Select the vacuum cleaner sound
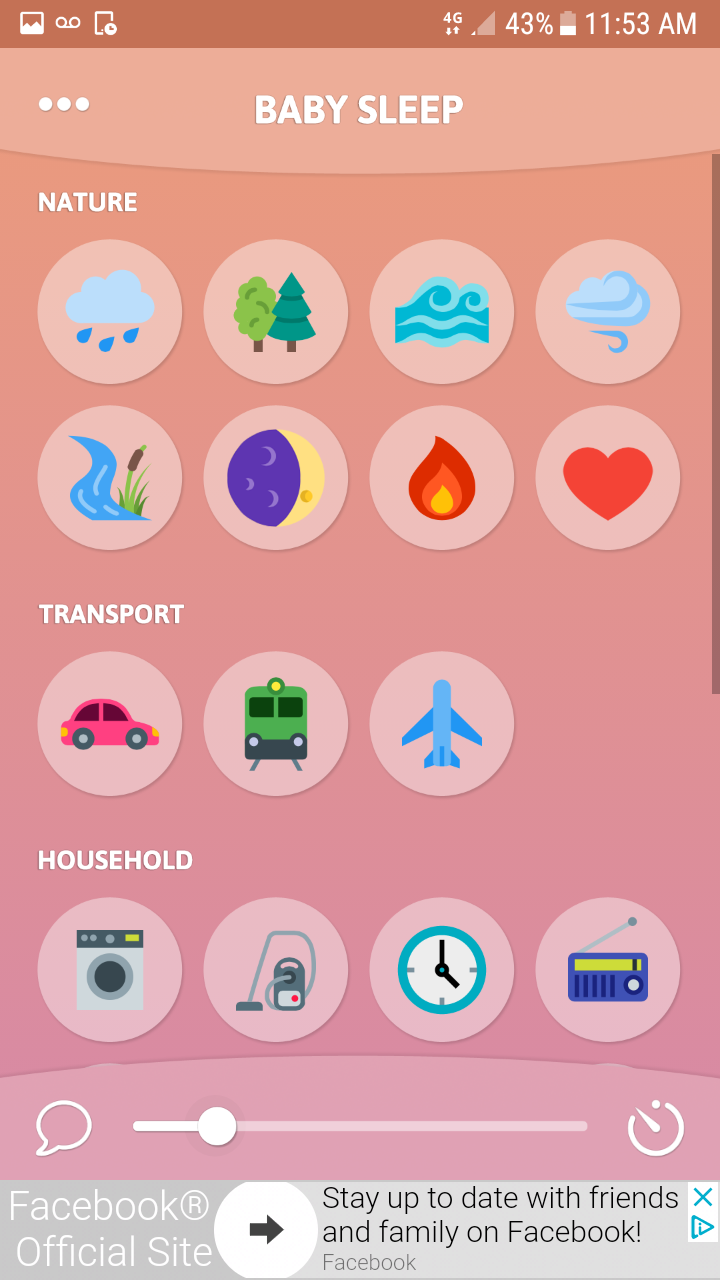 tap(276, 970)
